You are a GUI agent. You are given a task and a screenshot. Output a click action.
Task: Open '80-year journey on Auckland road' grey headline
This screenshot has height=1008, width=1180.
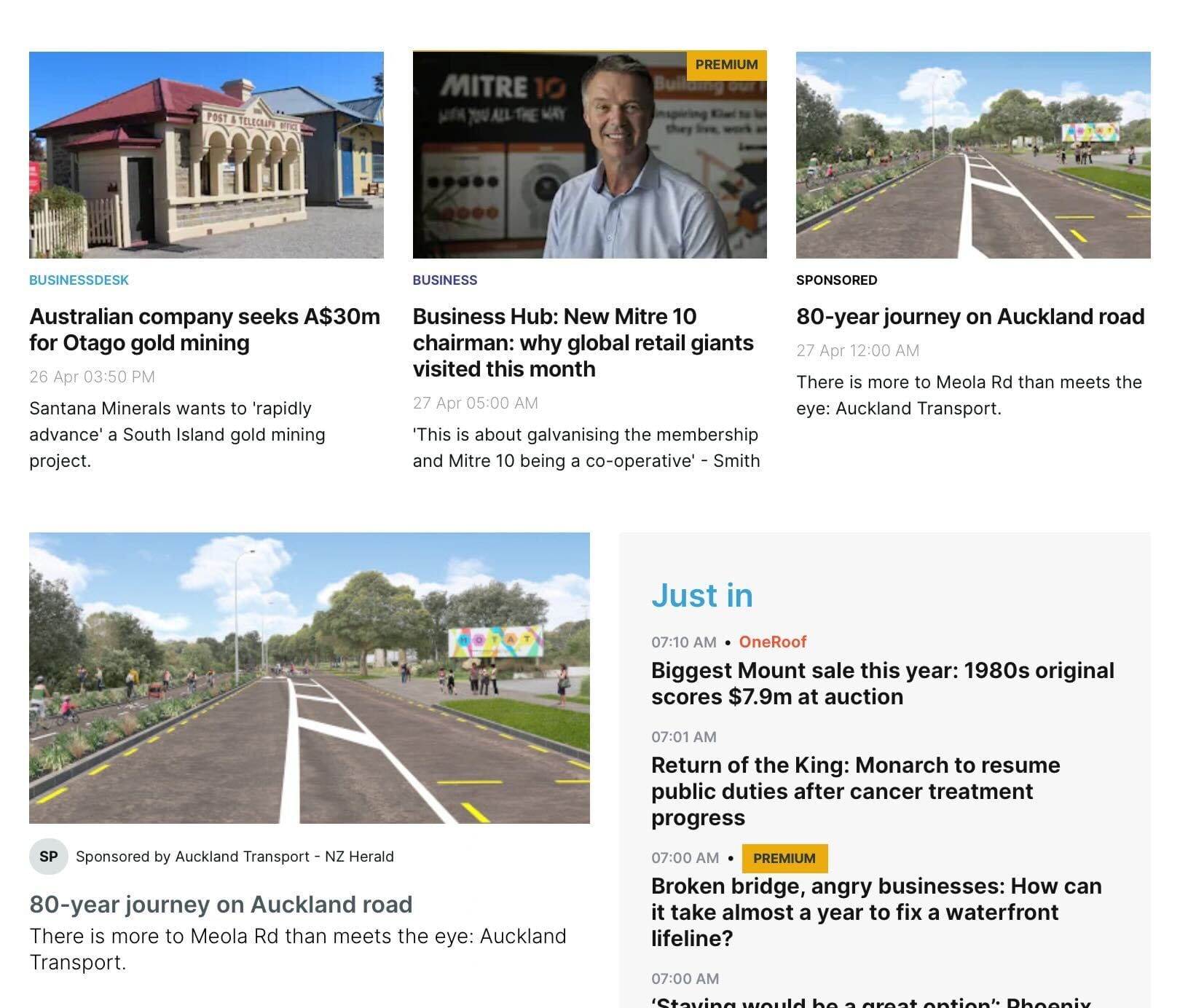[x=221, y=904]
